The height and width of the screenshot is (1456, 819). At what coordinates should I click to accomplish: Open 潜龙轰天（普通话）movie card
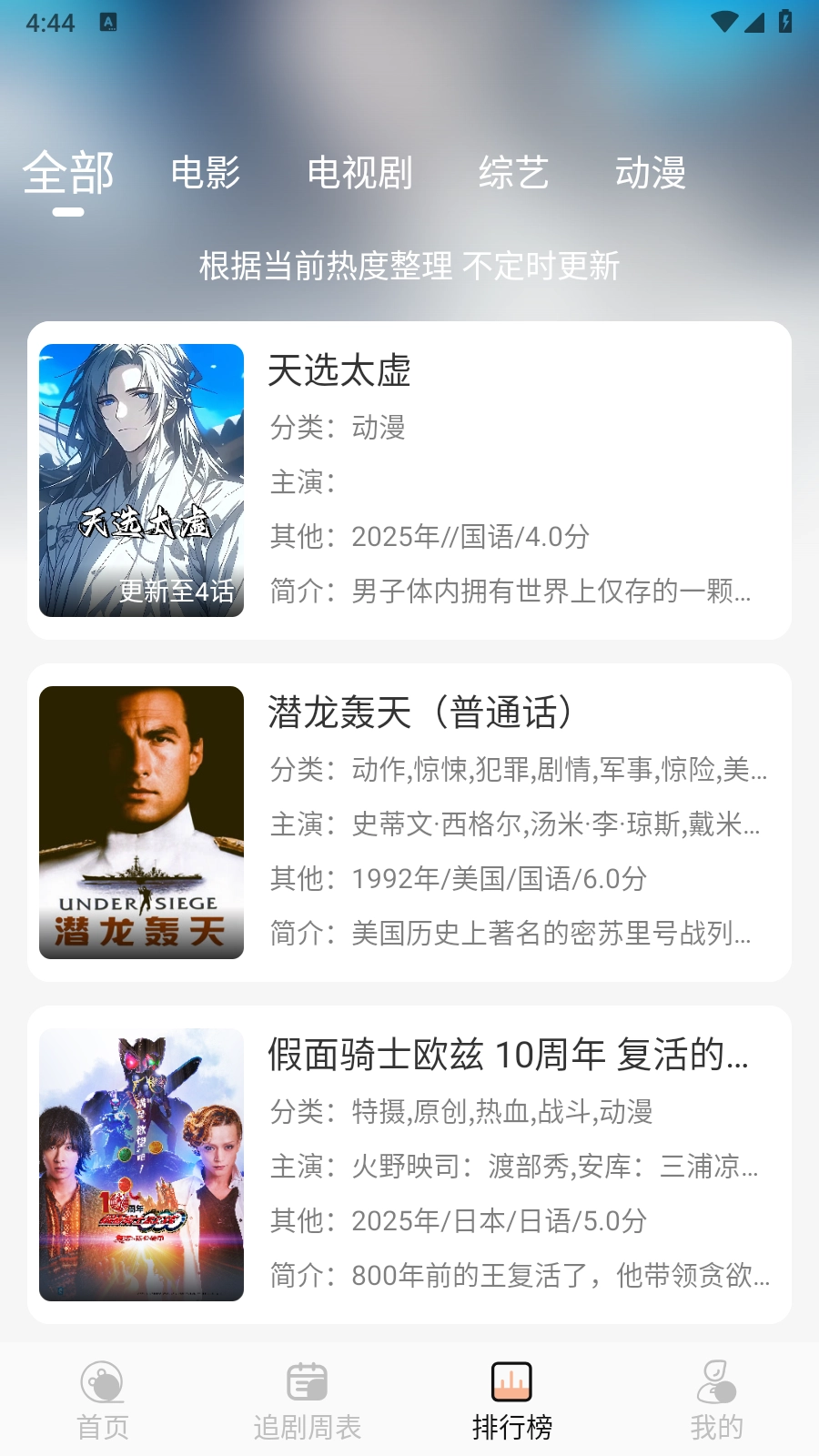click(409, 823)
